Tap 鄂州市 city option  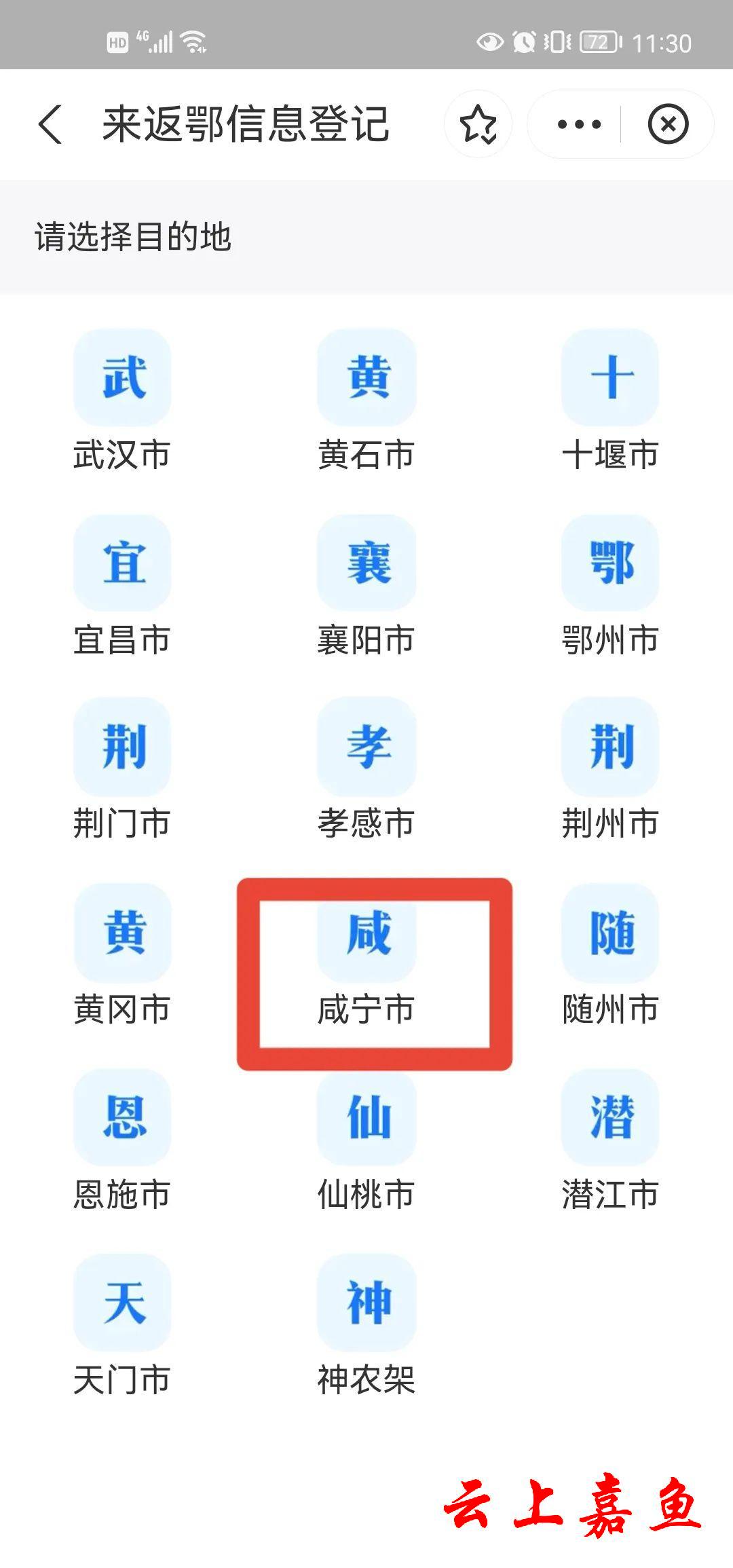(x=610, y=586)
